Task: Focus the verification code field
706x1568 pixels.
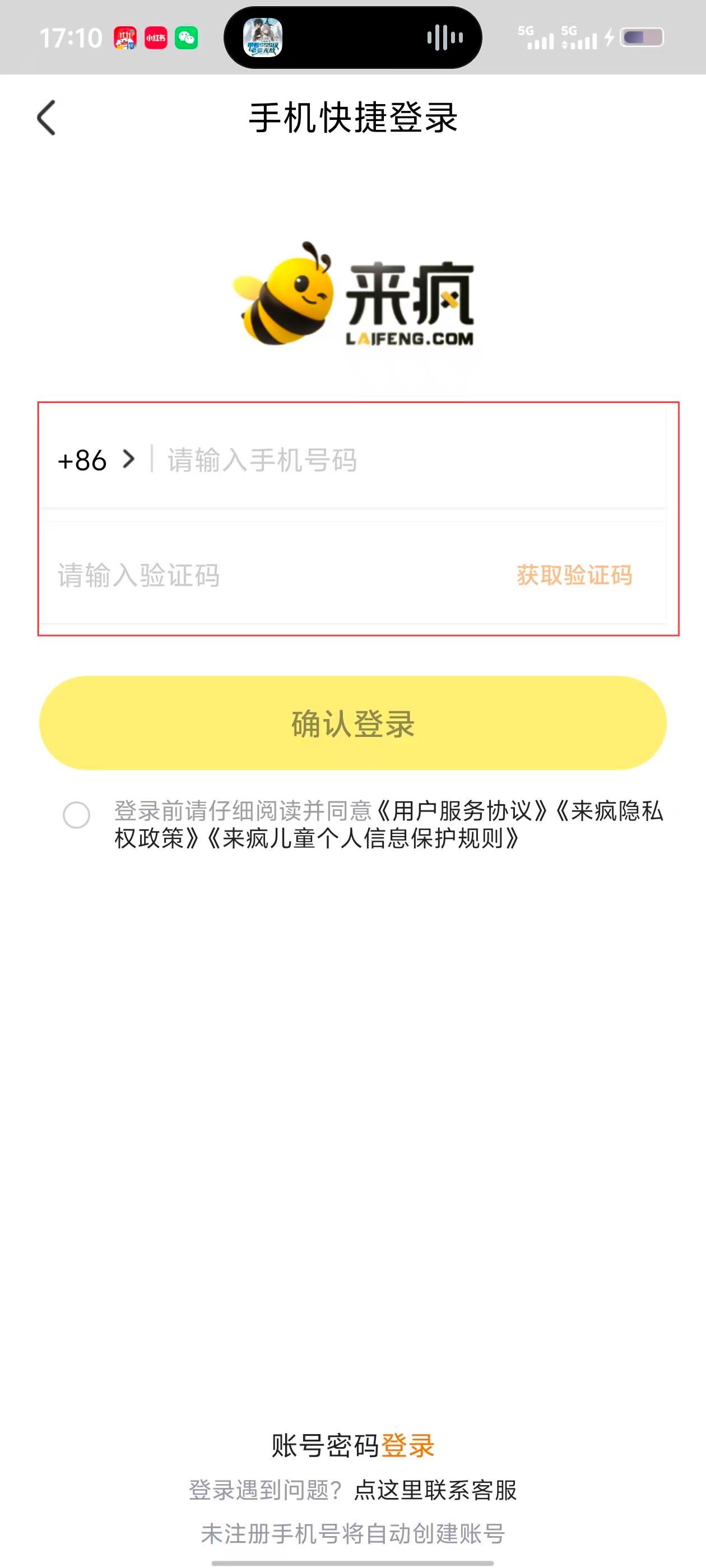Action: [244, 575]
